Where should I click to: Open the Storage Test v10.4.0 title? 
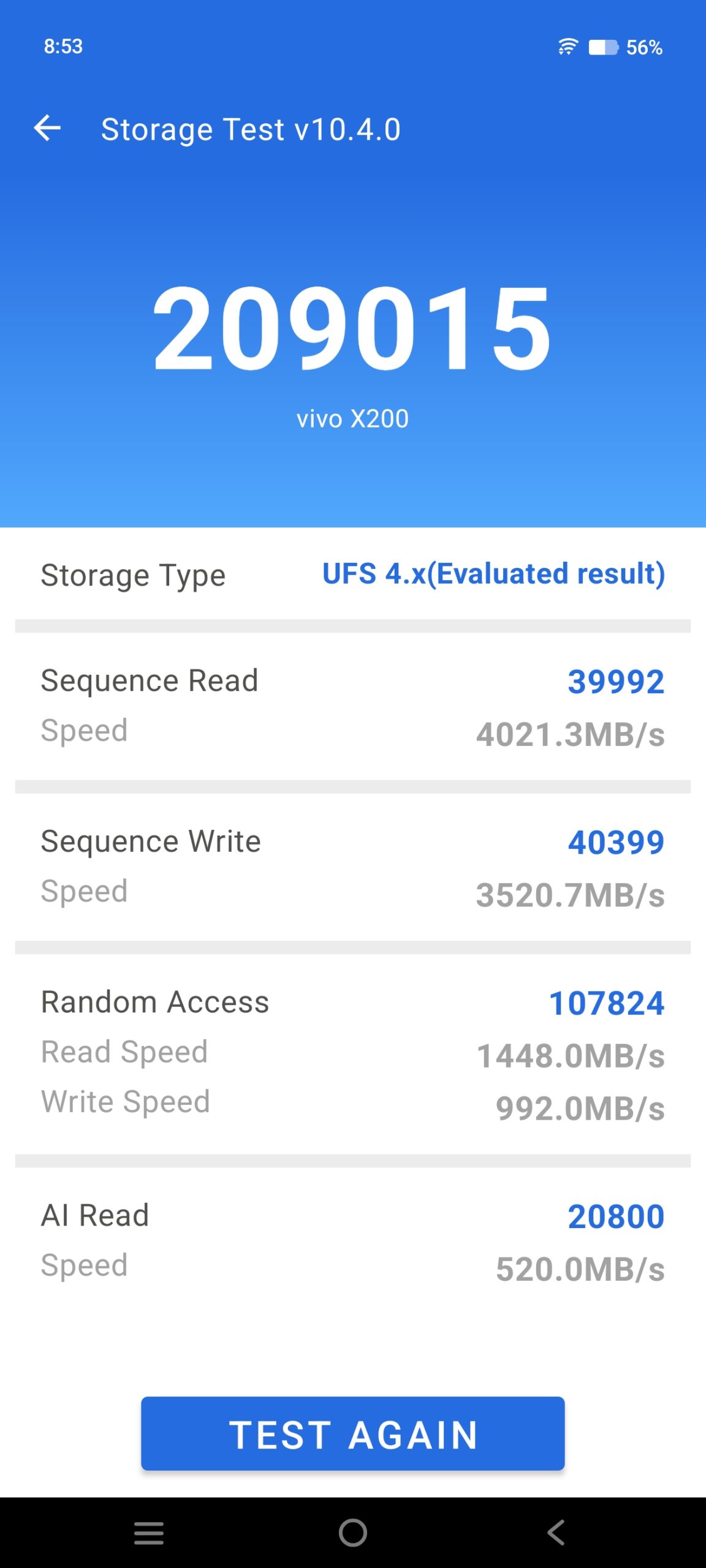[x=250, y=129]
